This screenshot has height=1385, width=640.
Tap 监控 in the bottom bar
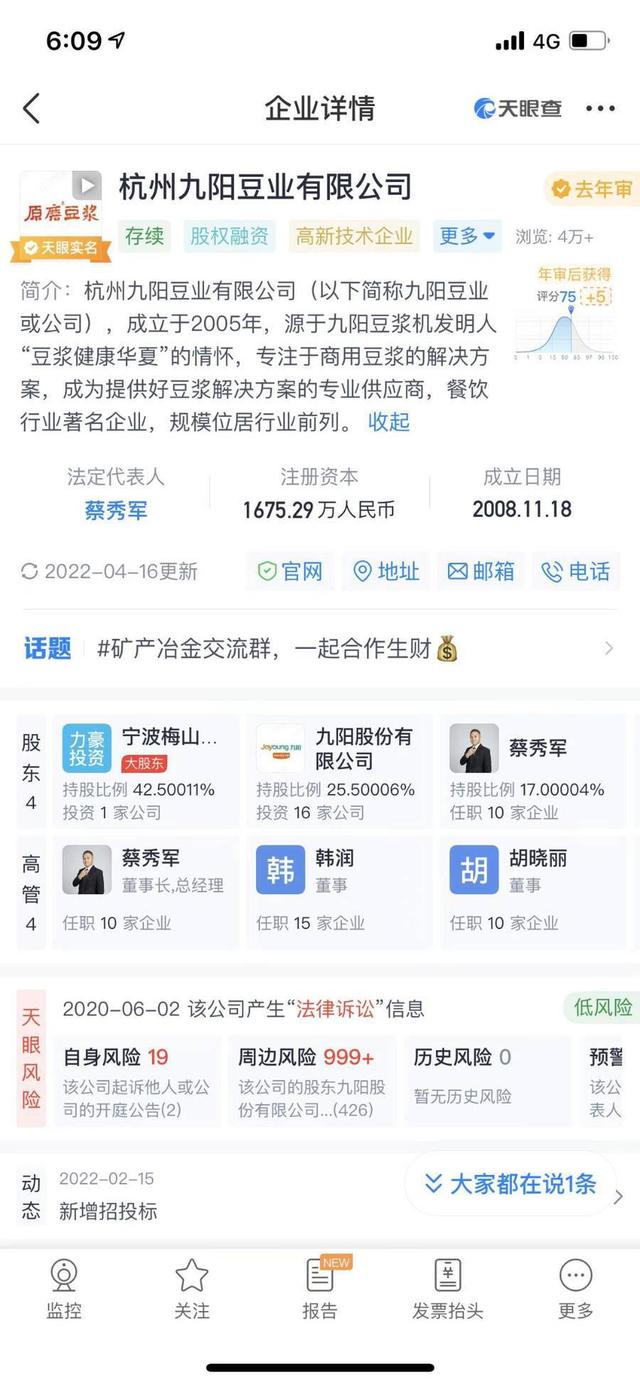click(x=64, y=1289)
